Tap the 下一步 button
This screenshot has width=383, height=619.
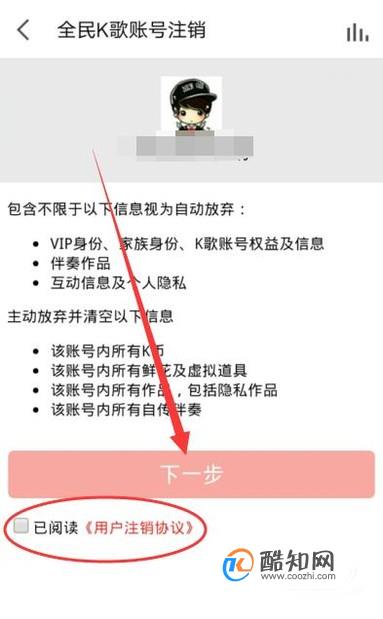coord(192,474)
